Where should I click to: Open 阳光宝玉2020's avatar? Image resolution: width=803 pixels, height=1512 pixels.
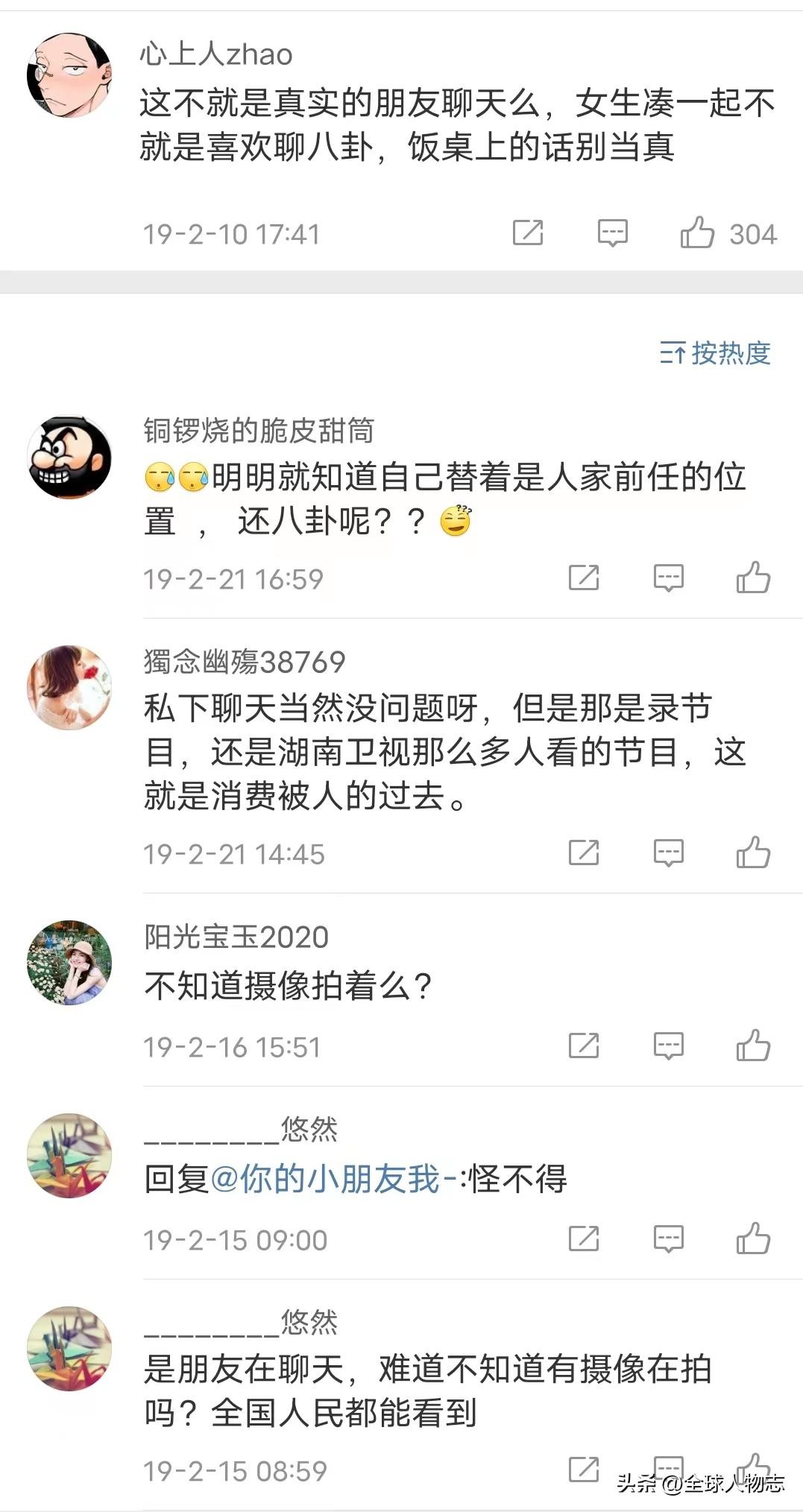(69, 962)
